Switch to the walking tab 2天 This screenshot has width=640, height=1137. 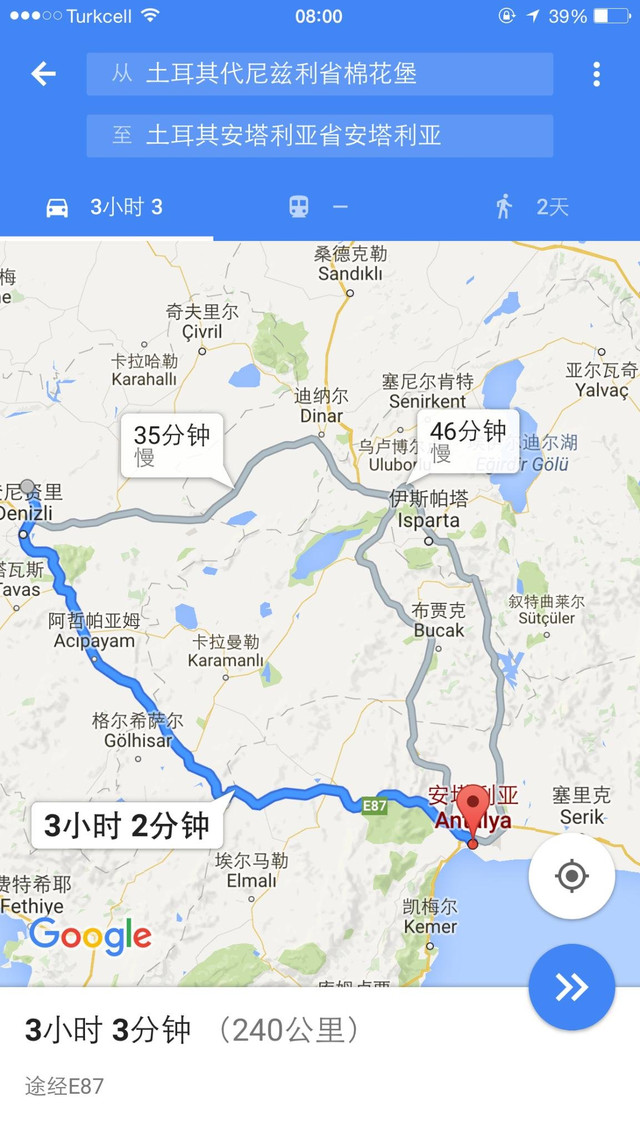click(533, 207)
